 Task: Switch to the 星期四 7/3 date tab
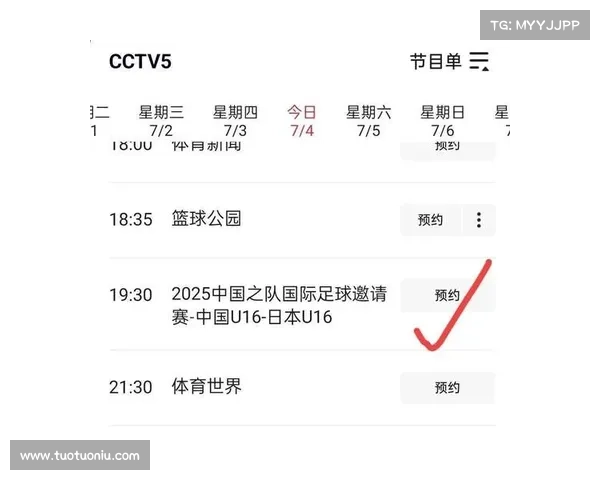click(x=235, y=121)
